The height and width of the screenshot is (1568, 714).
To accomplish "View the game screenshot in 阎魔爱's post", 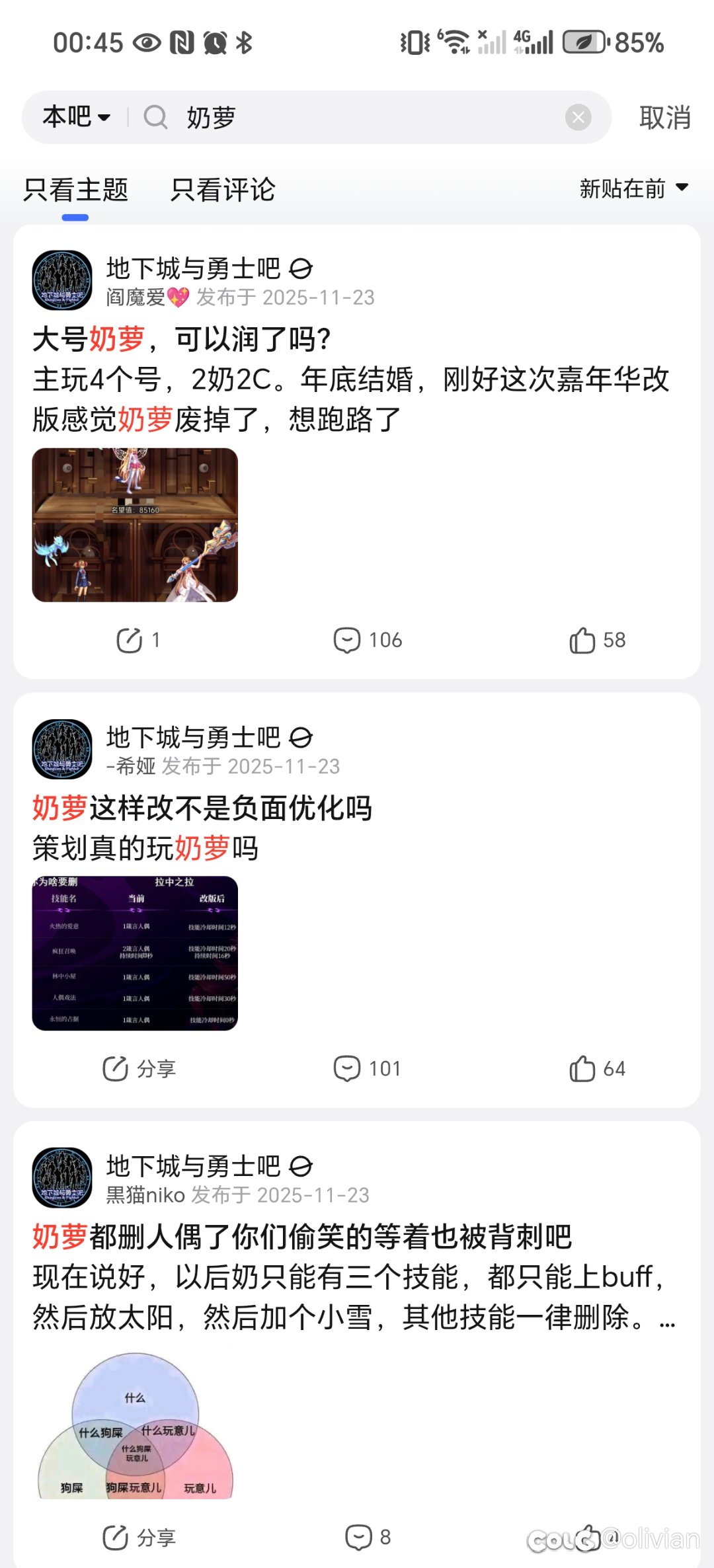I will click(x=135, y=525).
